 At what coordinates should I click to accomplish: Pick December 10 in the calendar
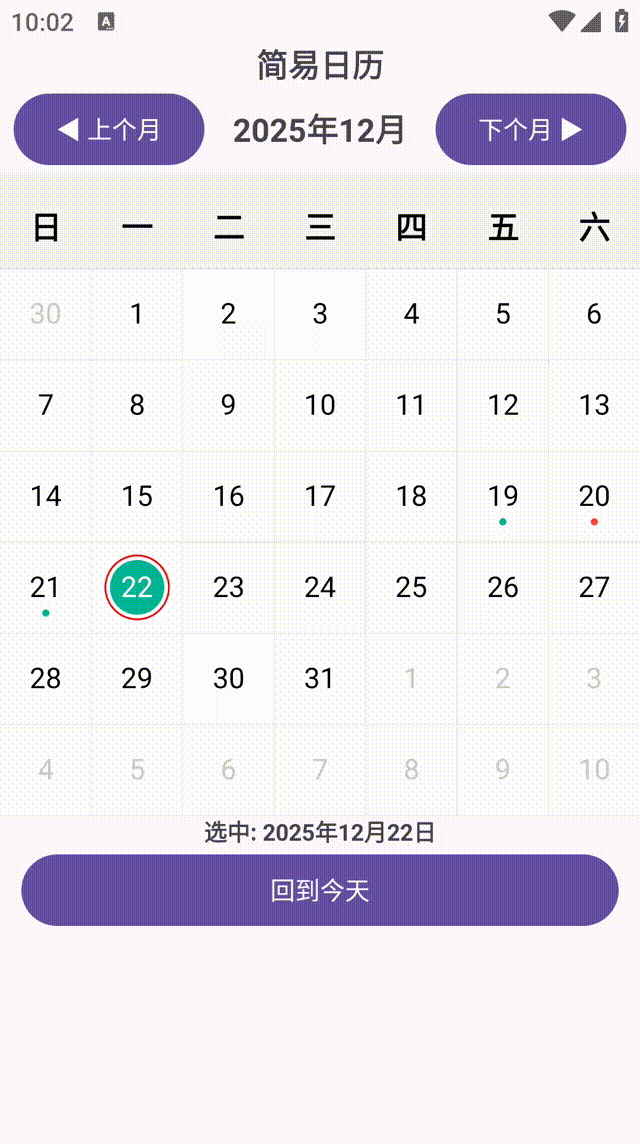[320, 405]
